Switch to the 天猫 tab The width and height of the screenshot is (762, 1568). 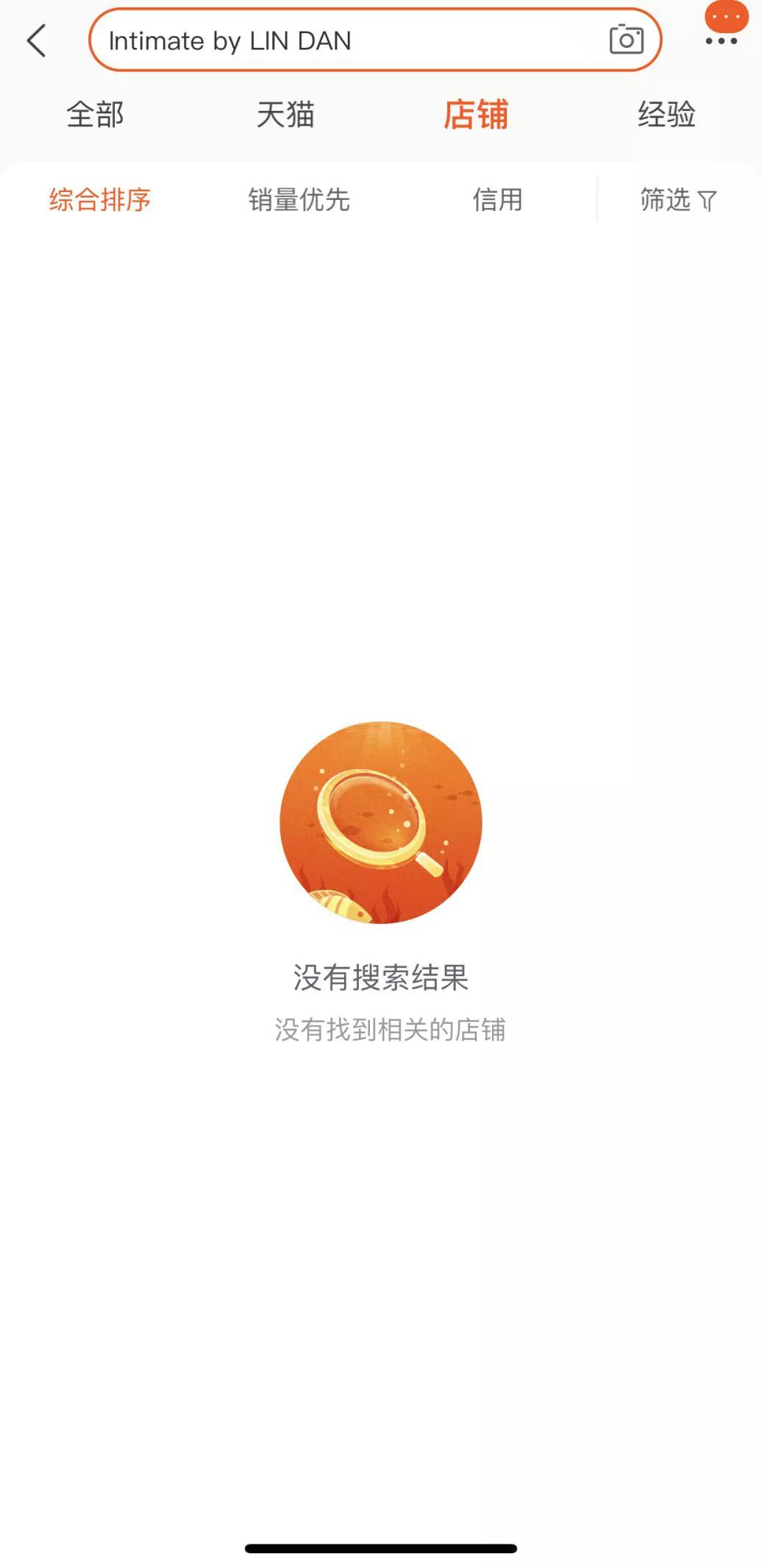[x=285, y=115]
